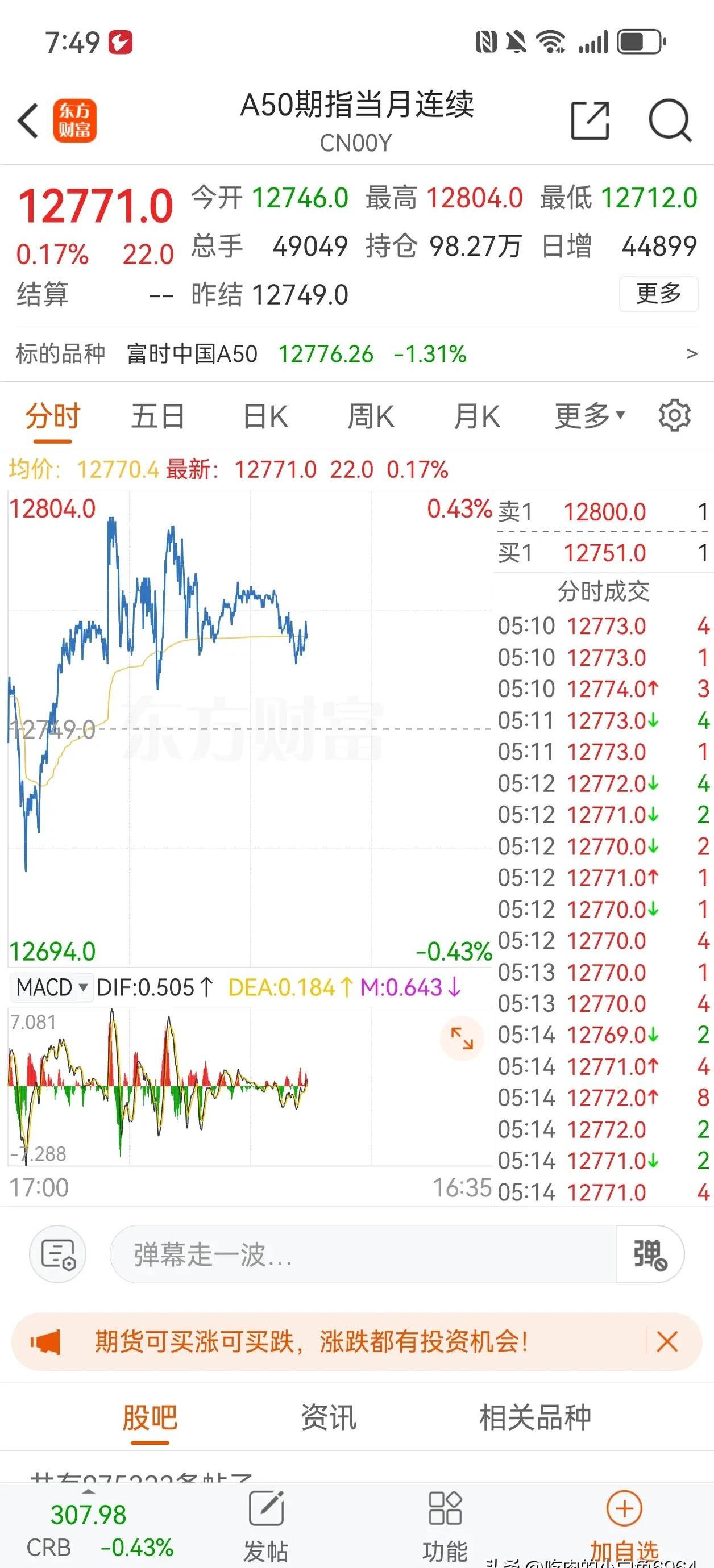The width and height of the screenshot is (714, 1568).
Task: Tap the 发帖 post icon in bottom bar
Action: pos(268,1516)
